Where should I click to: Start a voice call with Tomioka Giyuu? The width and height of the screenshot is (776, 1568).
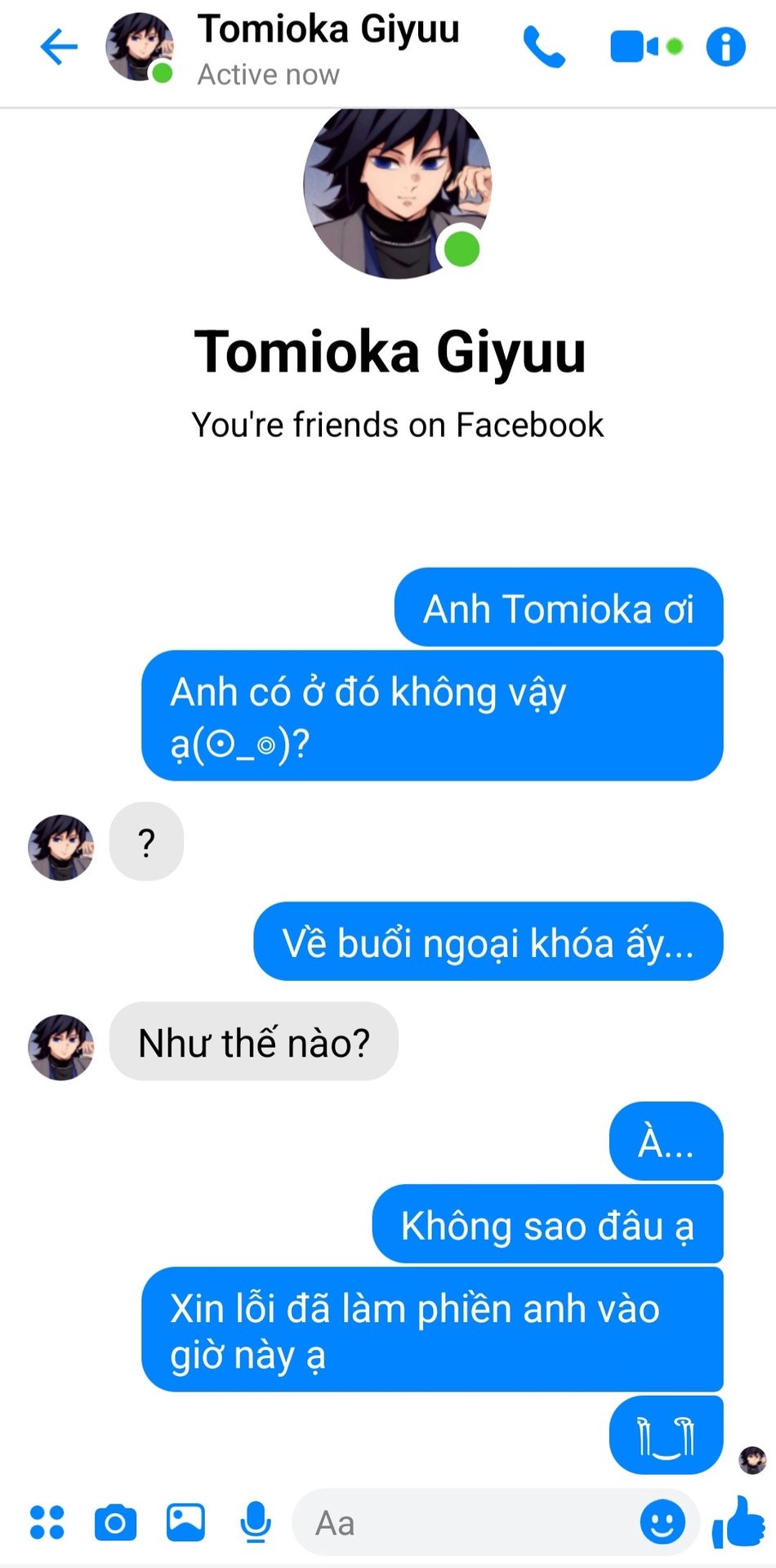544,47
